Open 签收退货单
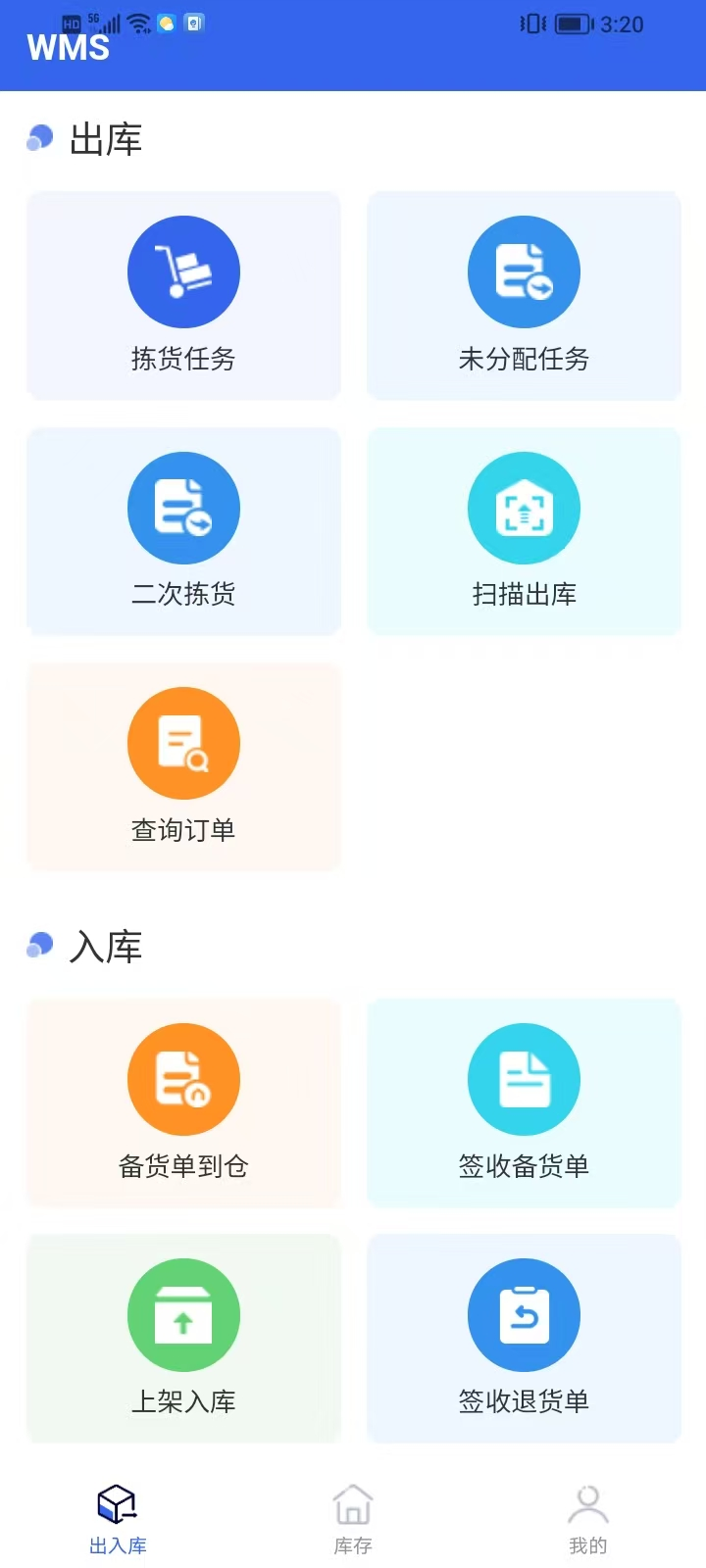This screenshot has height=1568, width=706. pyautogui.click(x=524, y=1339)
